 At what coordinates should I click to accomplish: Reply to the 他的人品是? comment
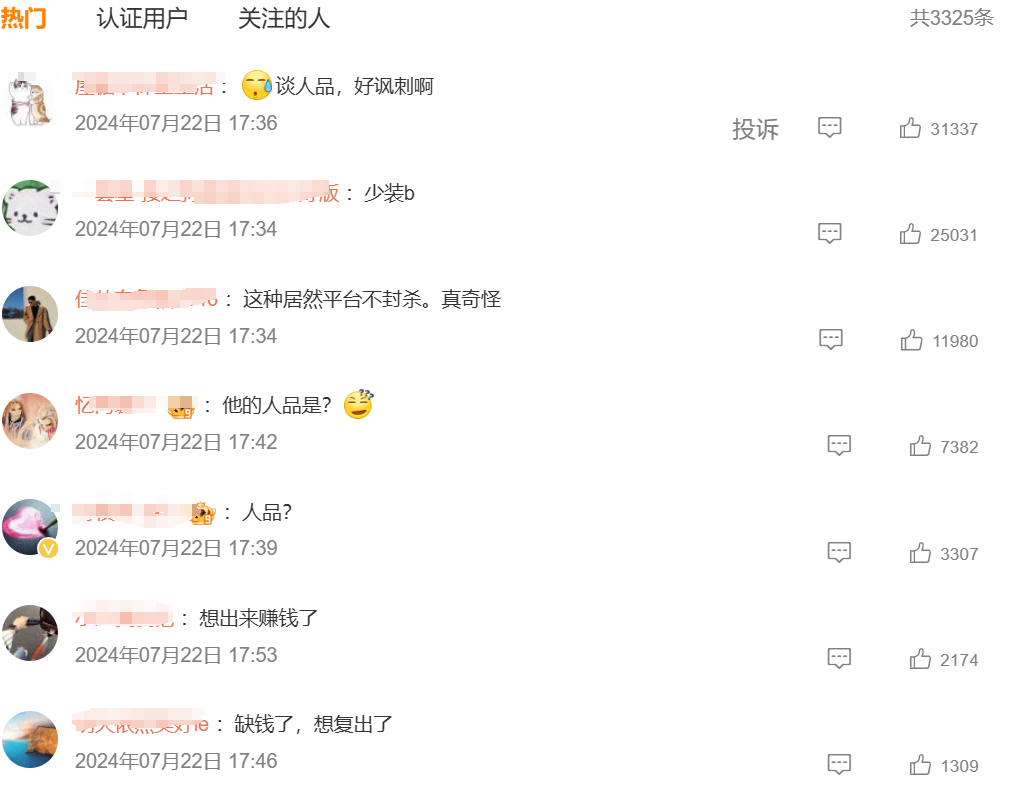[839, 446]
